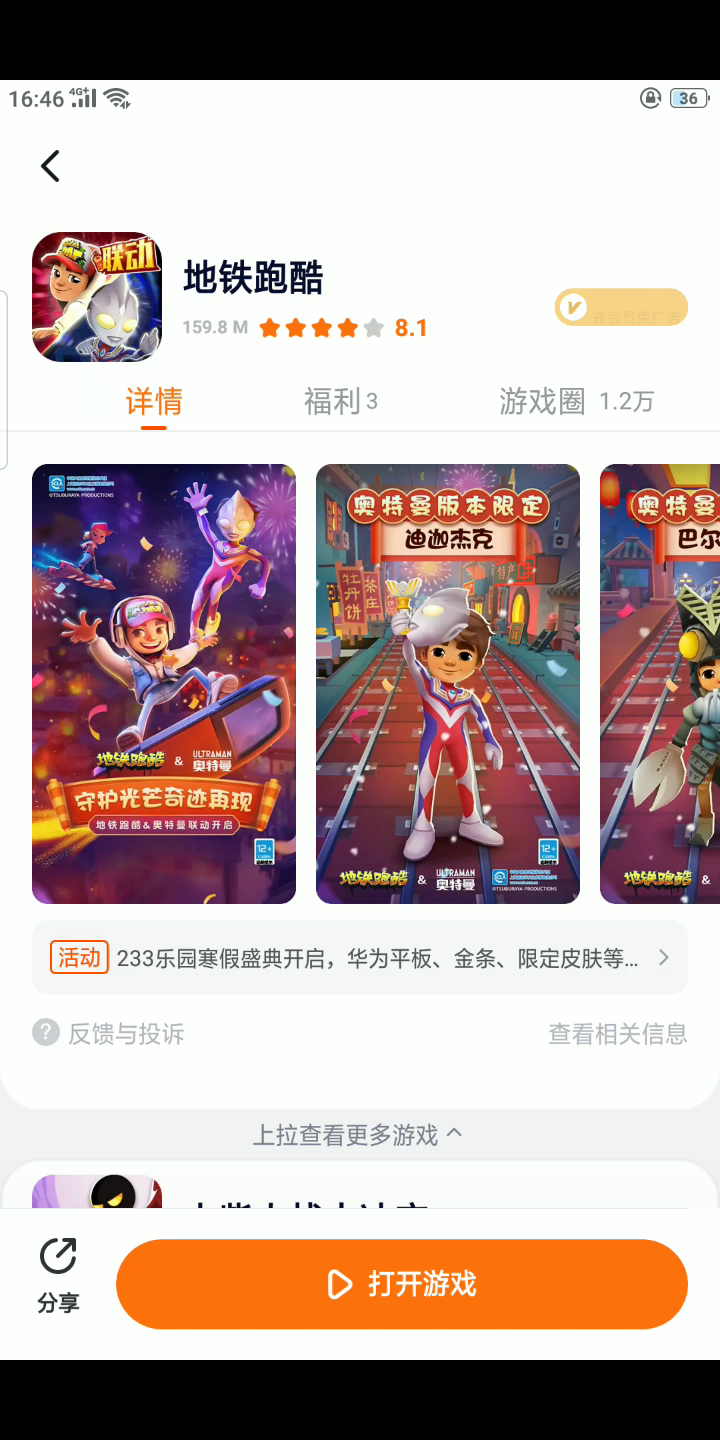Open 反馈与投诉
Viewport: 720px width, 1440px height.
(x=110, y=1033)
